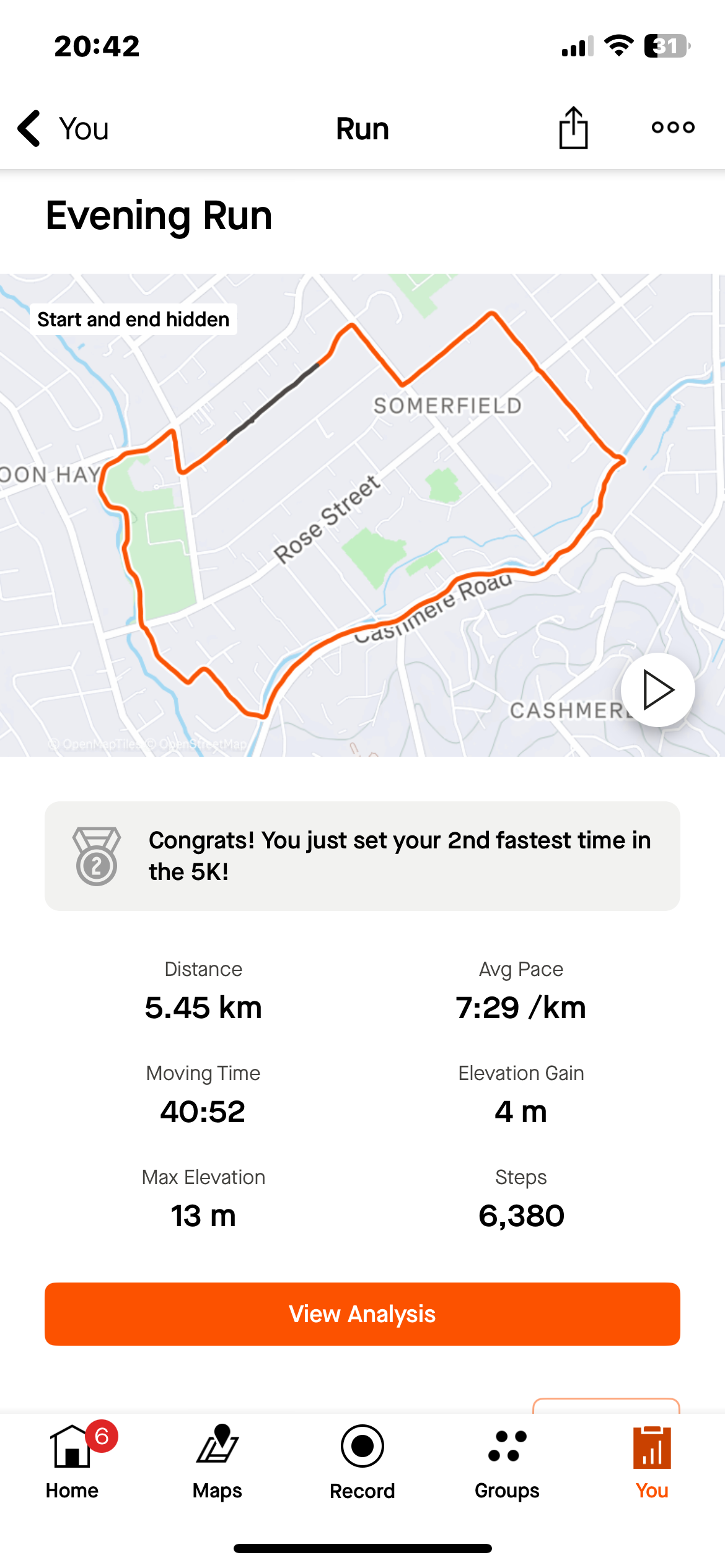Viewport: 725px width, 1568px height.
Task: Share this Evening Run activity
Action: pos(573,128)
